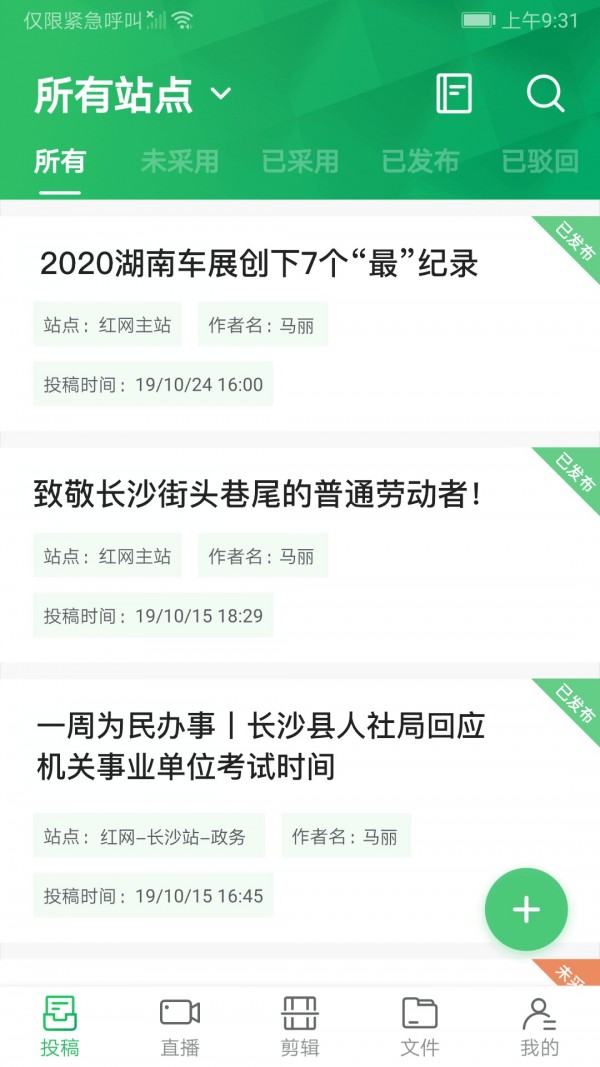The height and width of the screenshot is (1067, 600).
Task: Go to the 直播 bottom tab
Action: click(x=180, y=1027)
